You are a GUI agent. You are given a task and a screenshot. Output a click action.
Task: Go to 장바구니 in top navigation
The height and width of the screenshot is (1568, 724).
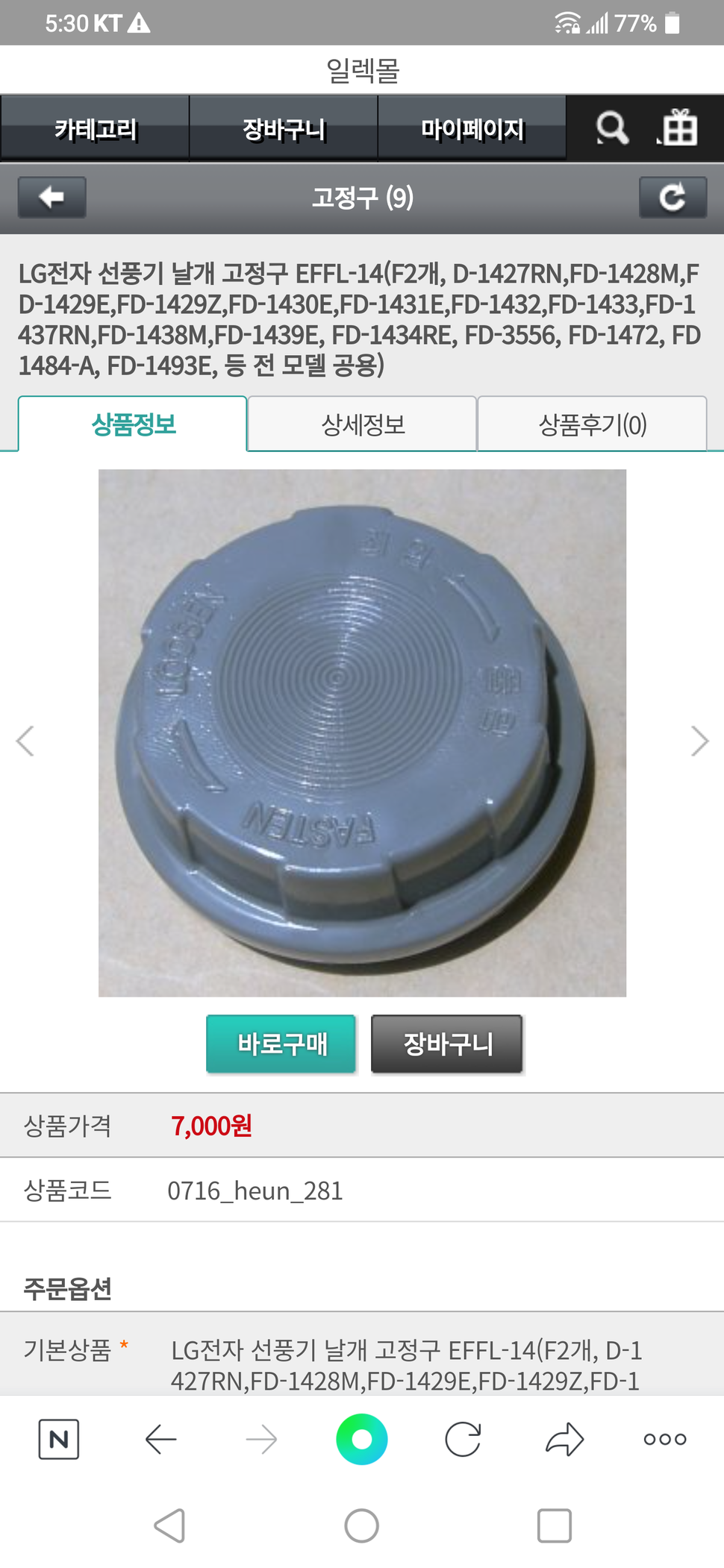coord(284,129)
